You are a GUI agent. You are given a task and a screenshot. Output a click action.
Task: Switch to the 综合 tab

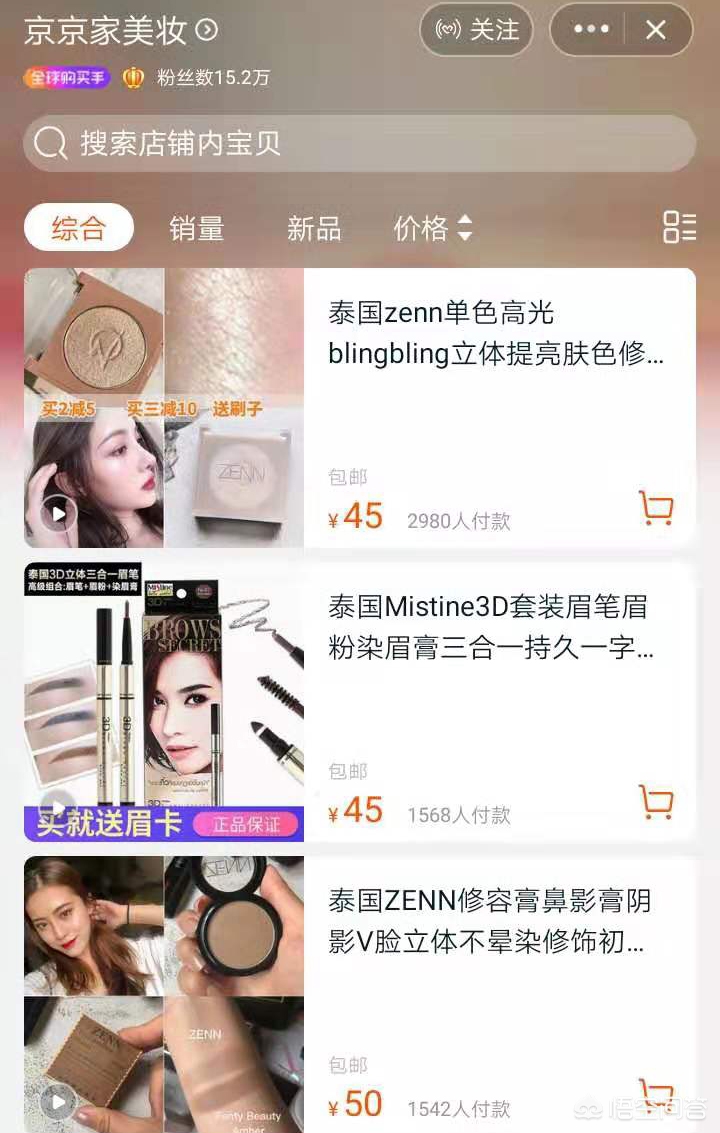pos(78,228)
